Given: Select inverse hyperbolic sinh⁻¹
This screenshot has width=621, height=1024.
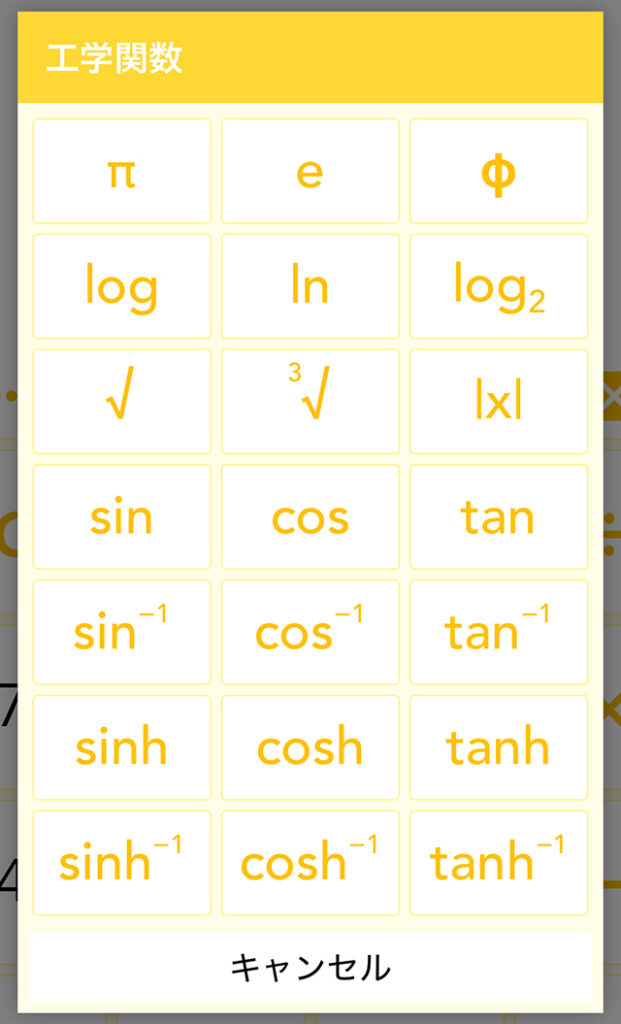Looking at the screenshot, I should (x=121, y=862).
